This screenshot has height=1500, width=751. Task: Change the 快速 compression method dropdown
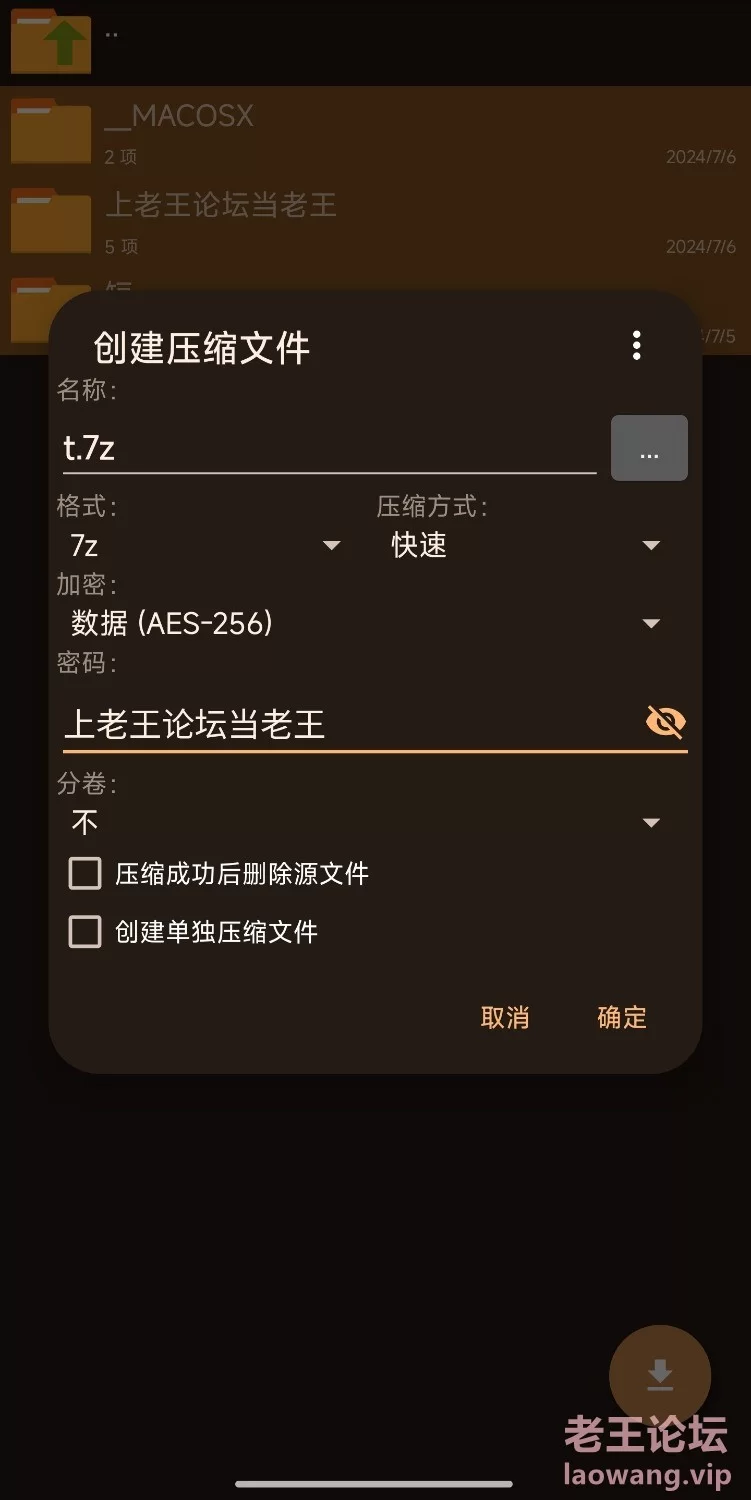click(x=524, y=545)
